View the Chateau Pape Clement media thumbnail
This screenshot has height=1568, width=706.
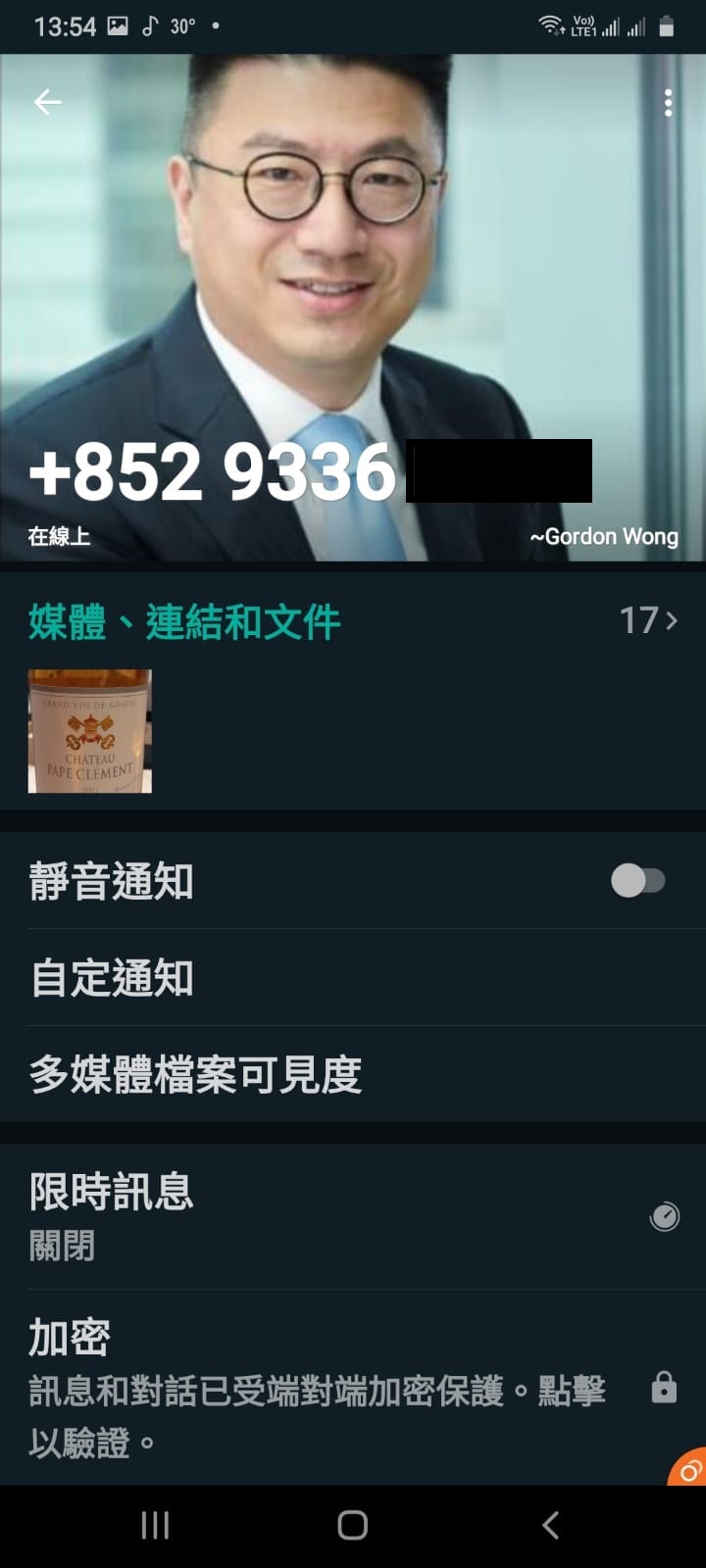90,731
